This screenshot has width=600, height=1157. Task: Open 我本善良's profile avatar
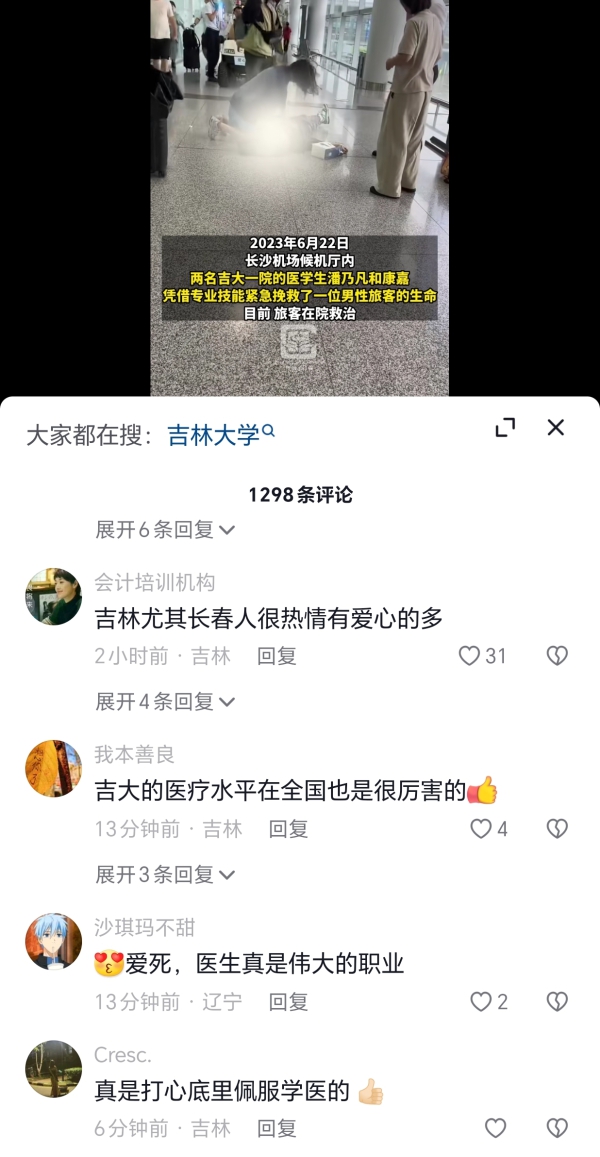coord(53,769)
